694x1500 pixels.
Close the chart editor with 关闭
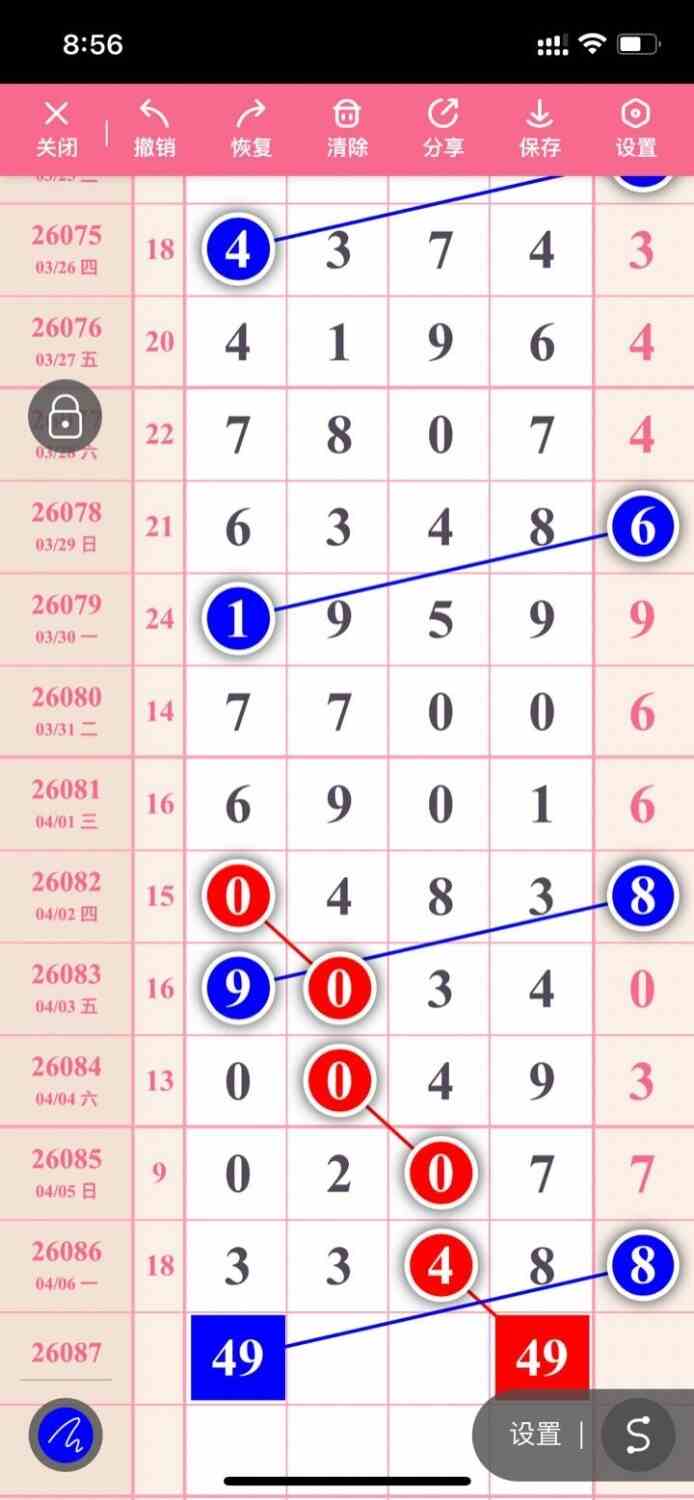click(x=57, y=130)
